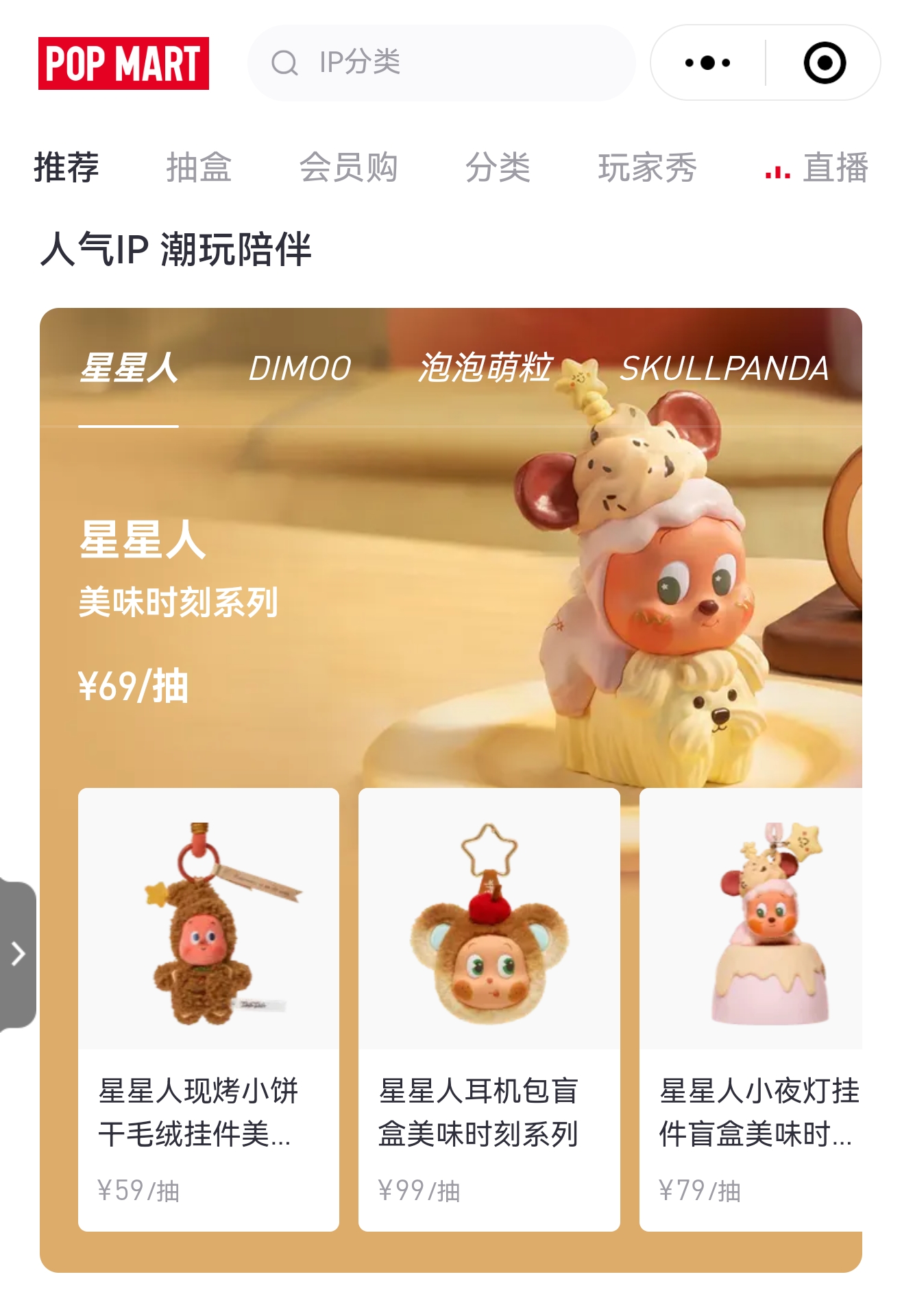Open 星星人小夜灯挂件盲盒 product card
The image size is (902, 1316).
(751, 1009)
